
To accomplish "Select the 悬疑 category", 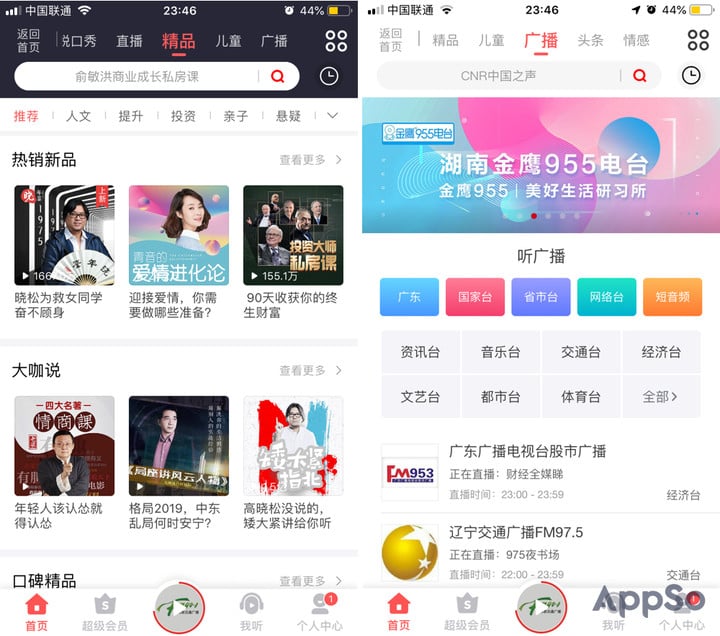I will (289, 116).
